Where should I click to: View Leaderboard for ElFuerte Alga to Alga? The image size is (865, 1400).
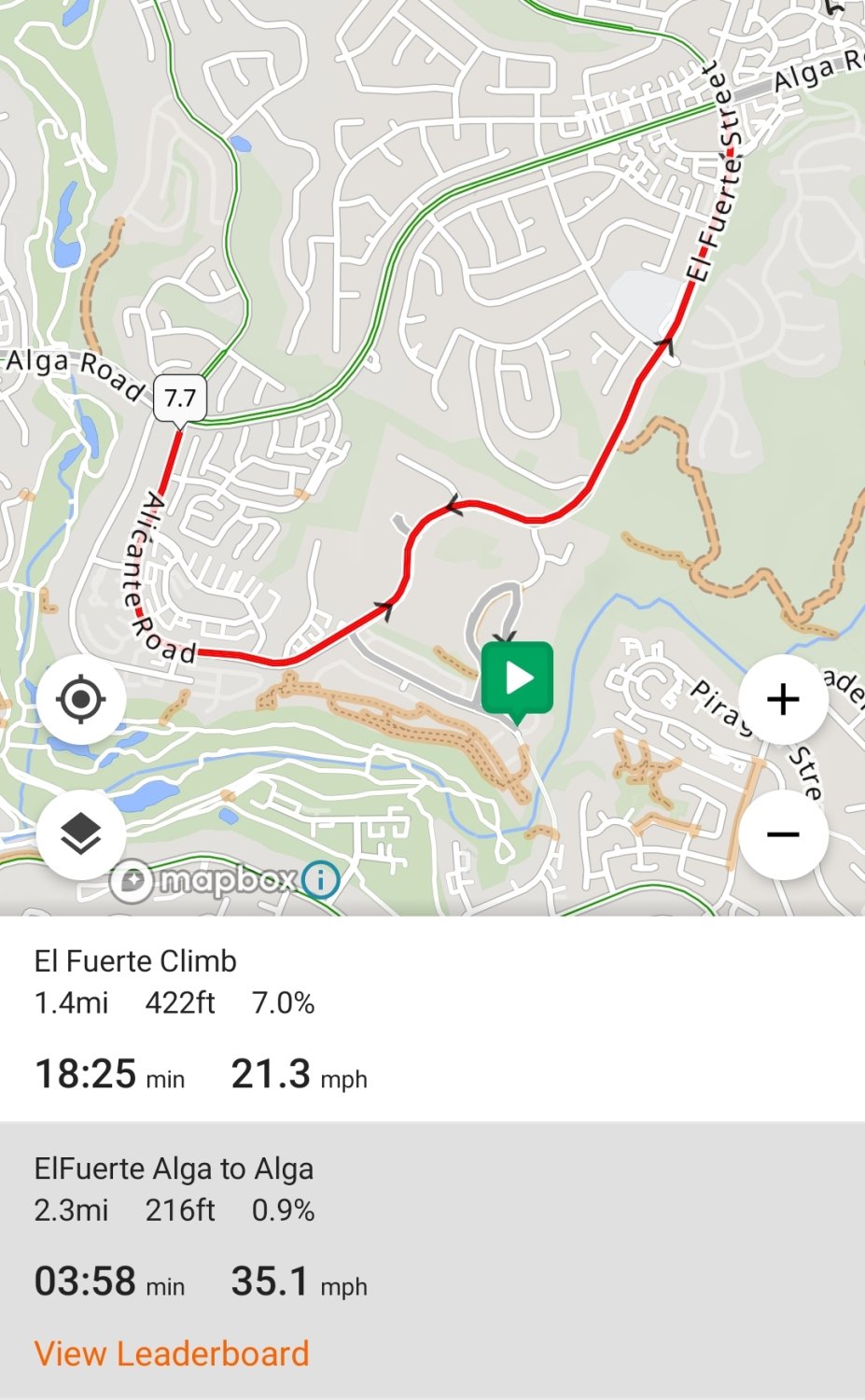pyautogui.click(x=172, y=1353)
